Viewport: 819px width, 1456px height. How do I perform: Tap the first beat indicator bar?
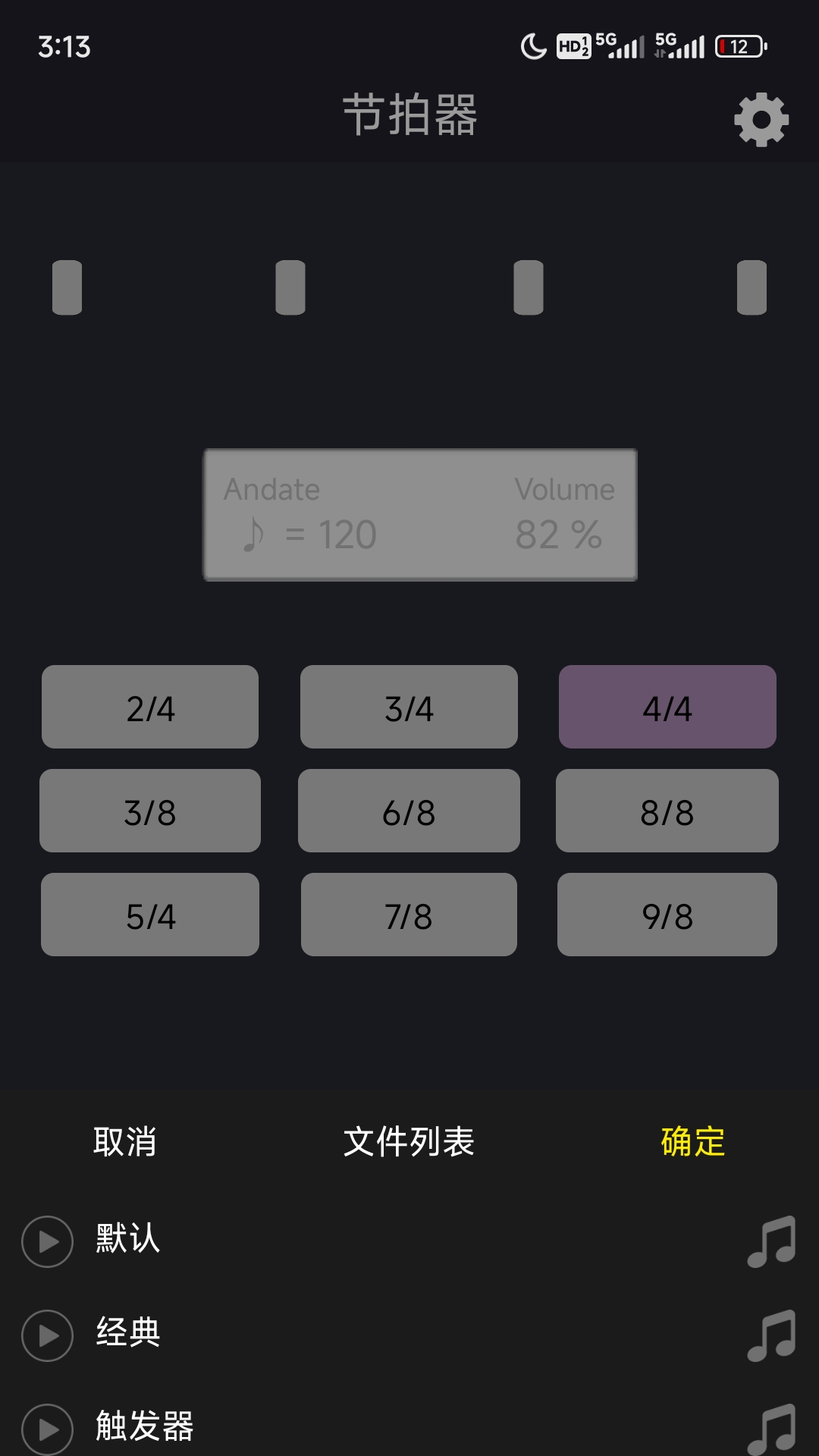66,288
